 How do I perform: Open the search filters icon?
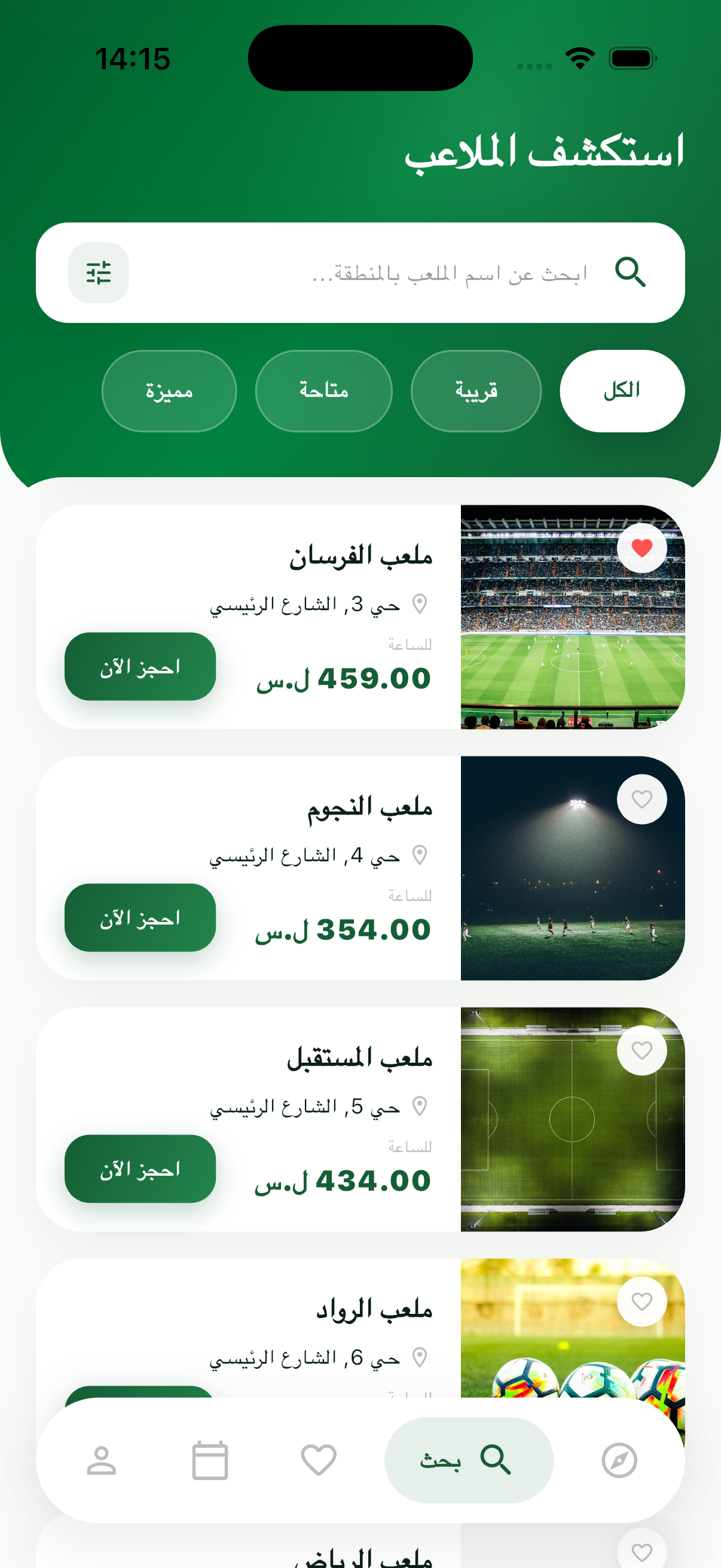(x=99, y=273)
